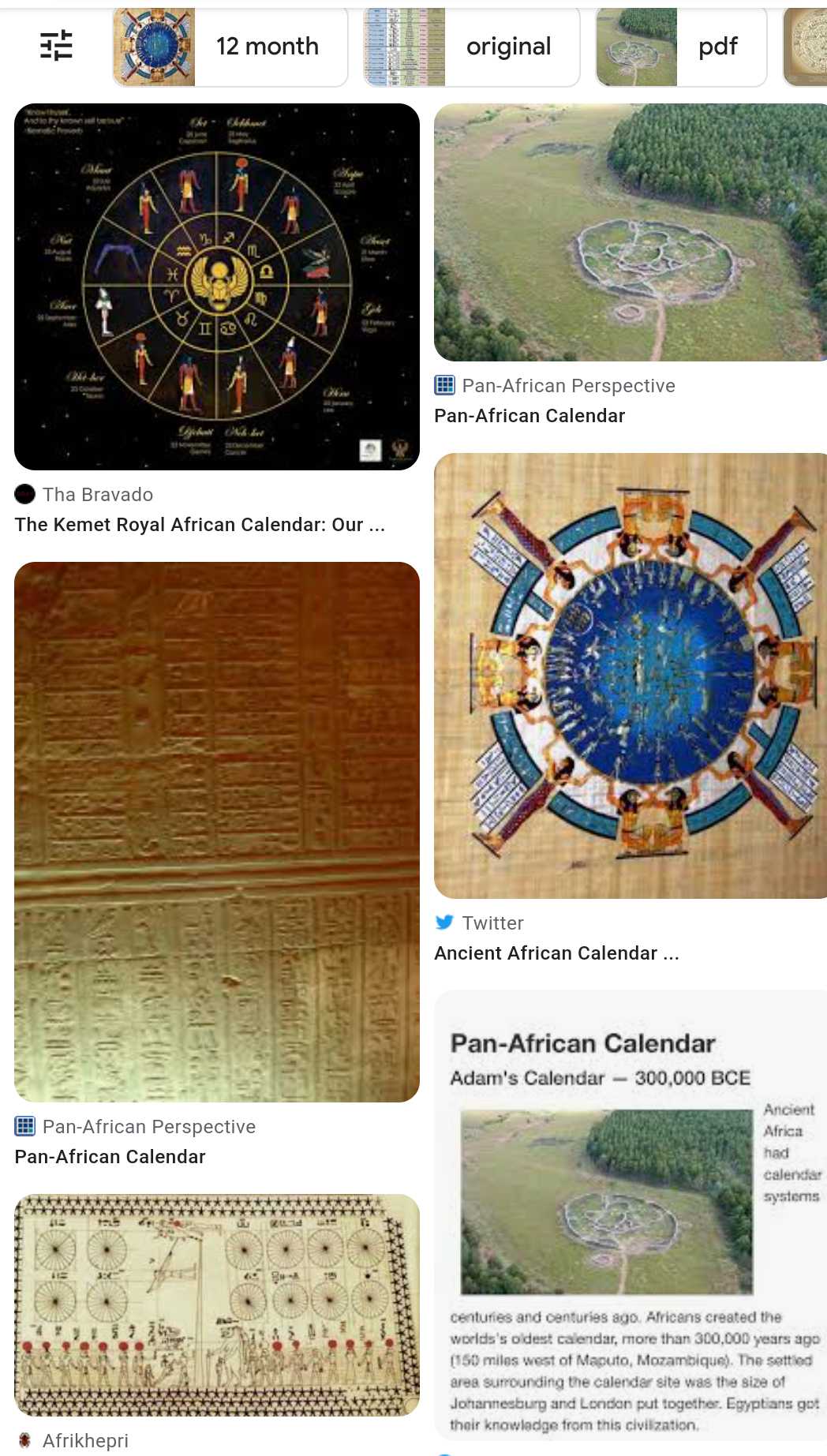
Task: Open The Kemet Royal African Calendar title link
Action: coord(200,525)
